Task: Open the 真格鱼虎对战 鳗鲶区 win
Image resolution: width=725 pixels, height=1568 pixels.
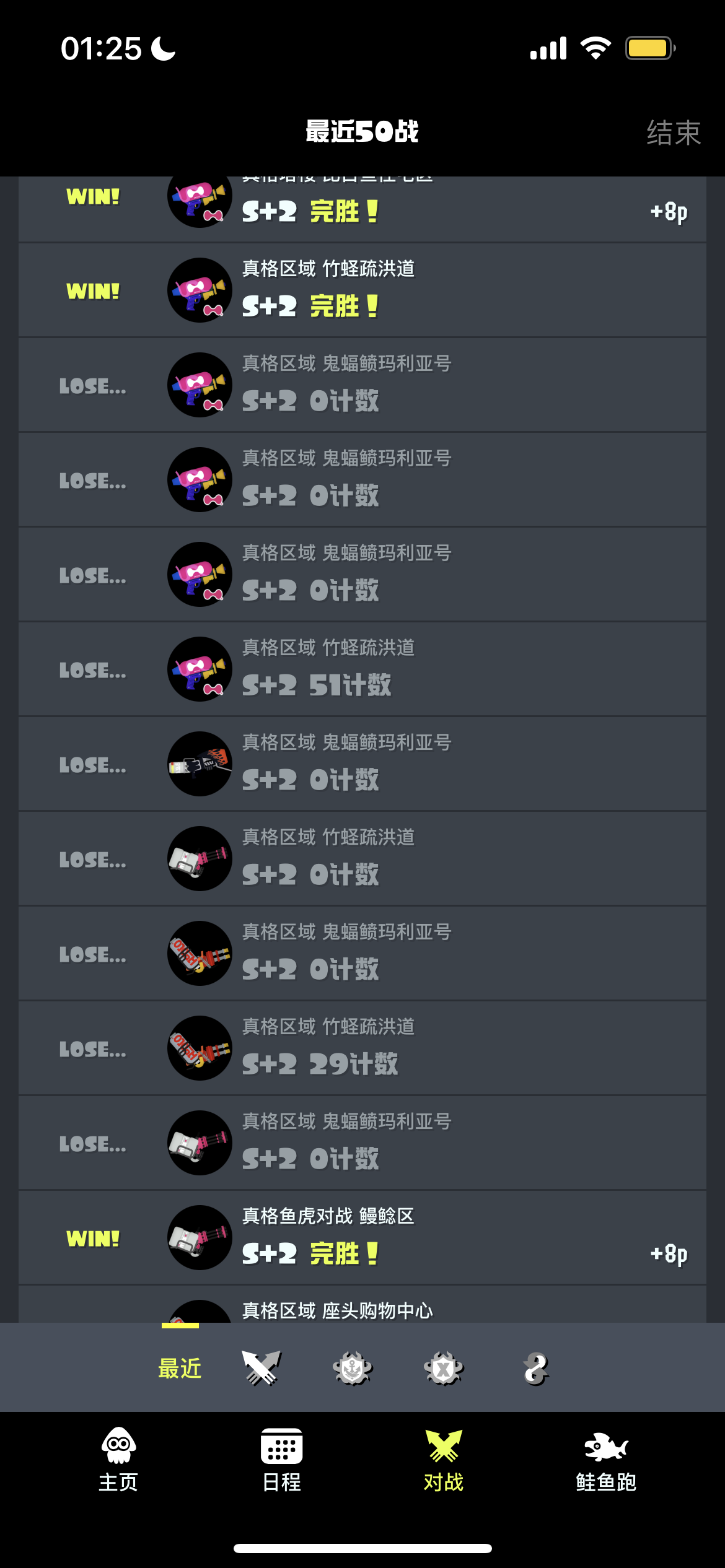Action: point(362,1238)
